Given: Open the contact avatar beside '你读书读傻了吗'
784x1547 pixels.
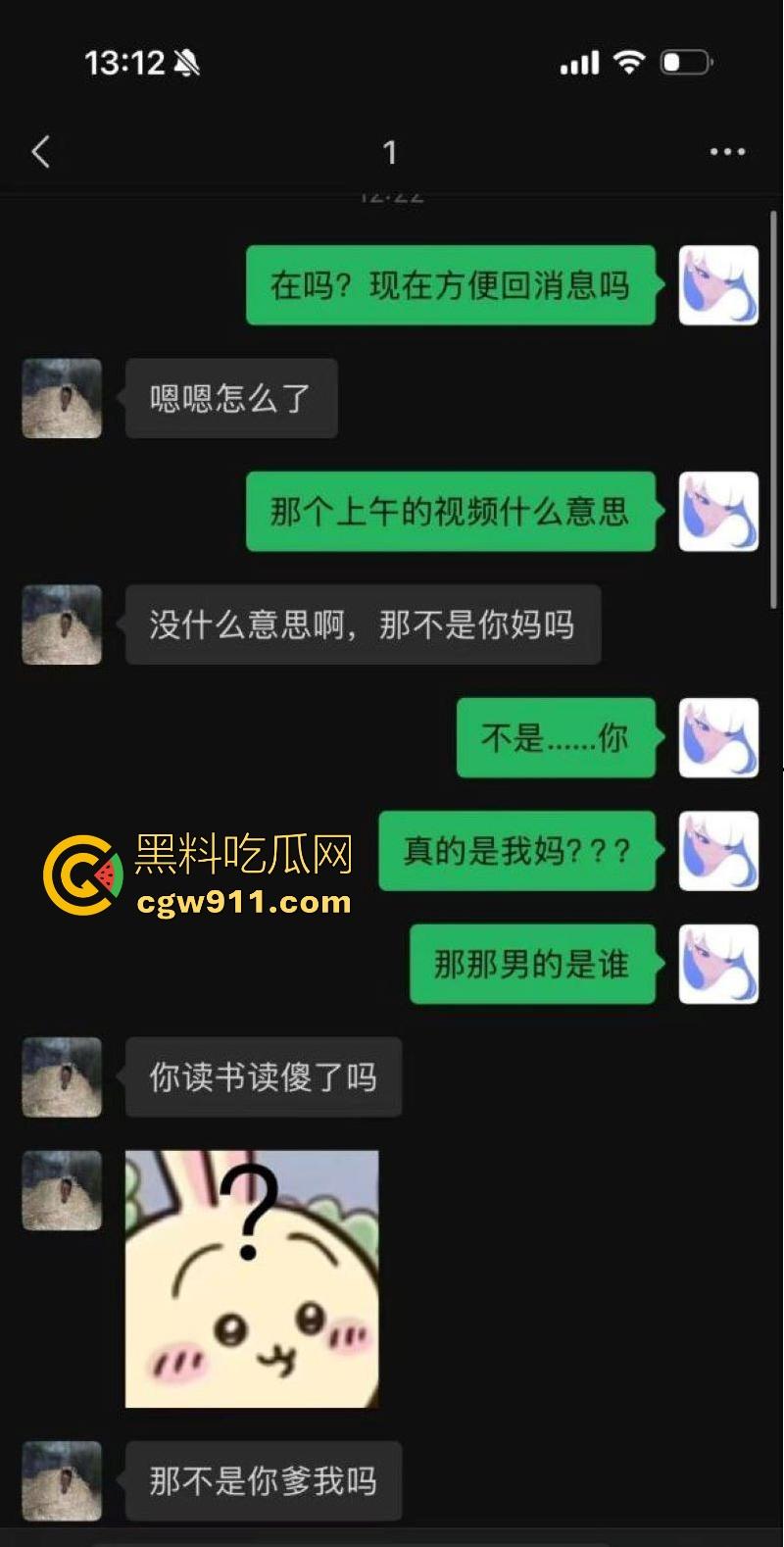Looking at the screenshot, I should pyautogui.click(x=61, y=1077).
